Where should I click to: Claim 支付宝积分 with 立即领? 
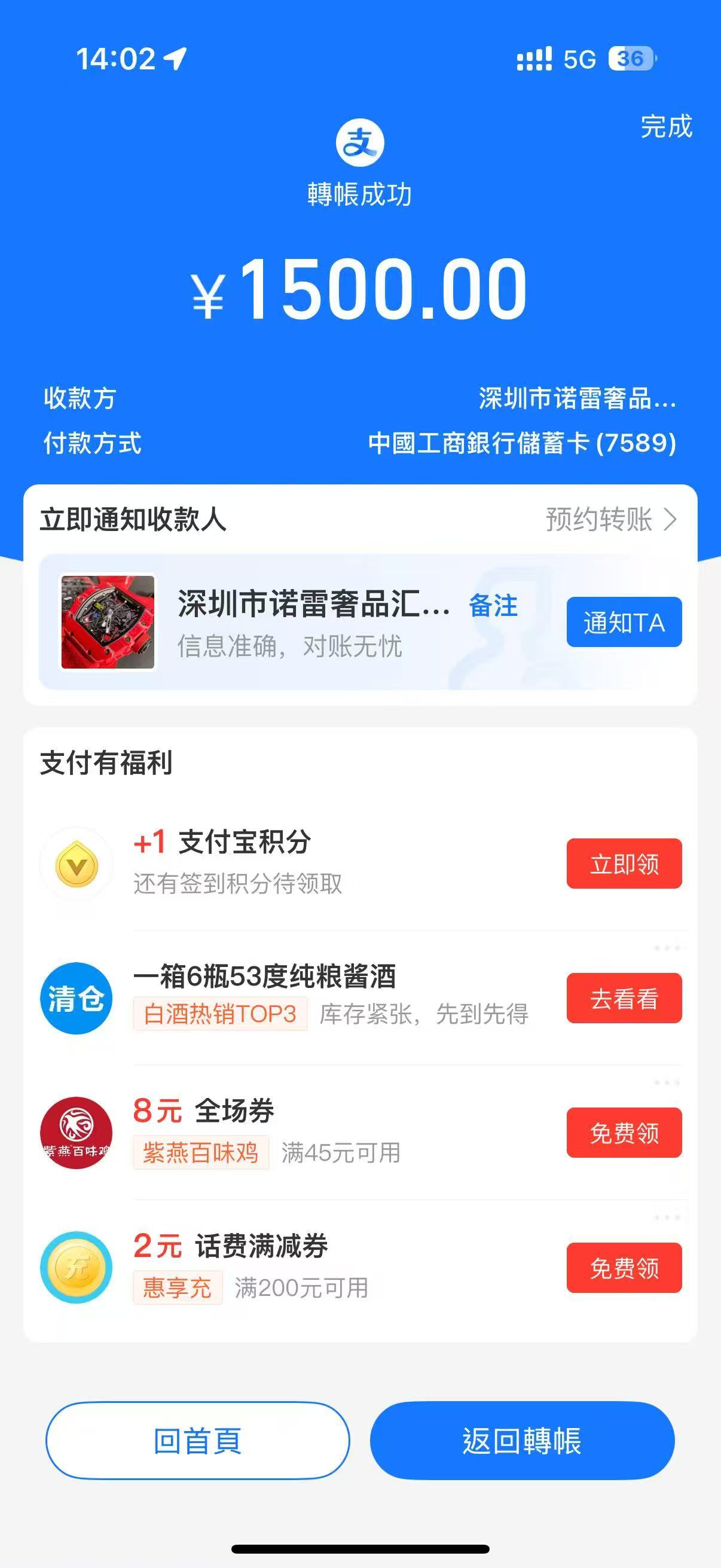(624, 864)
